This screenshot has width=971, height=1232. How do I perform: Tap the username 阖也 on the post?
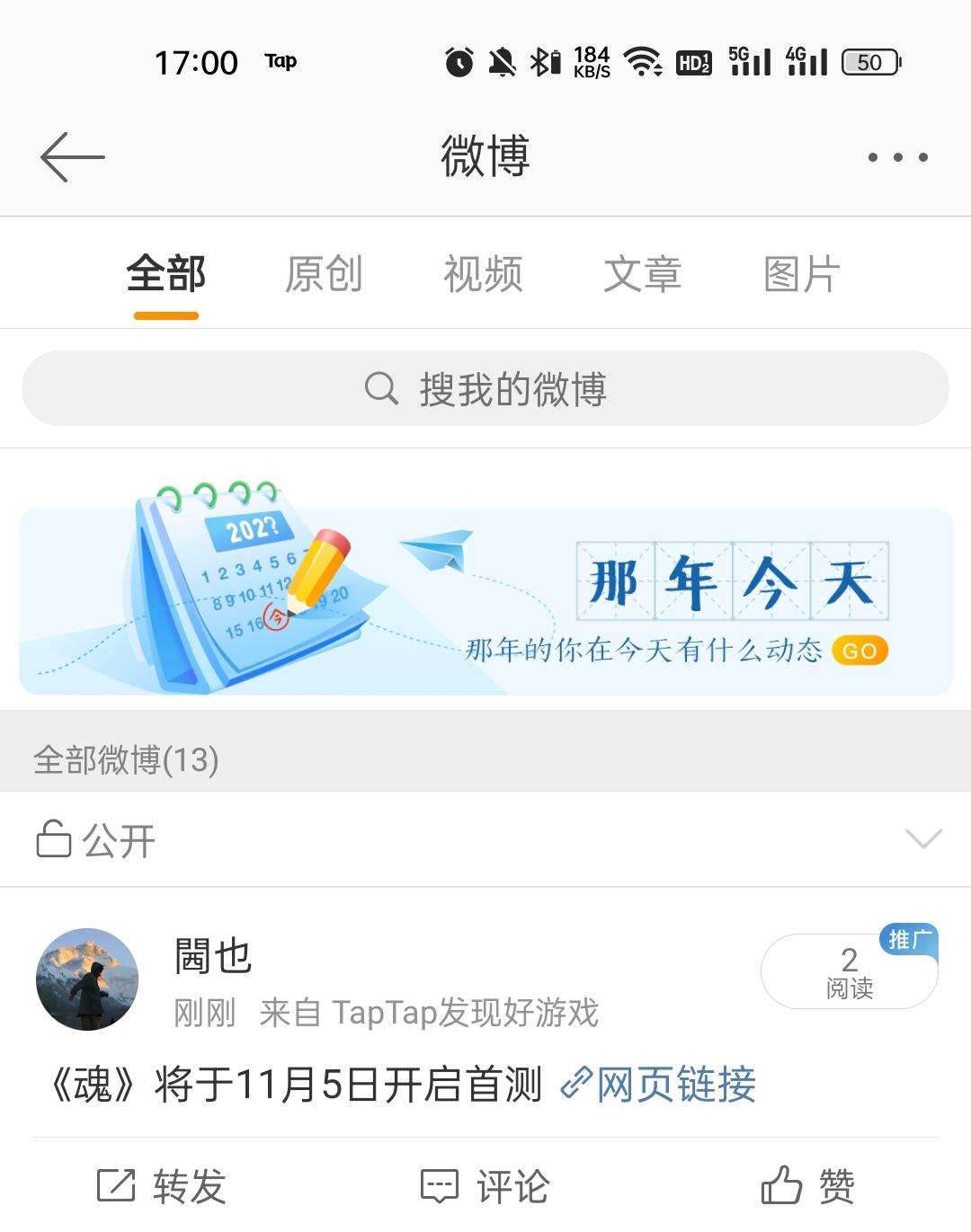(x=211, y=957)
